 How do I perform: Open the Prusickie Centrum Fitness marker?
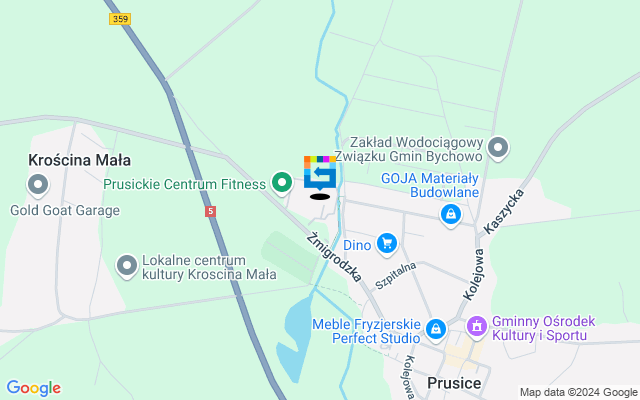282,182
